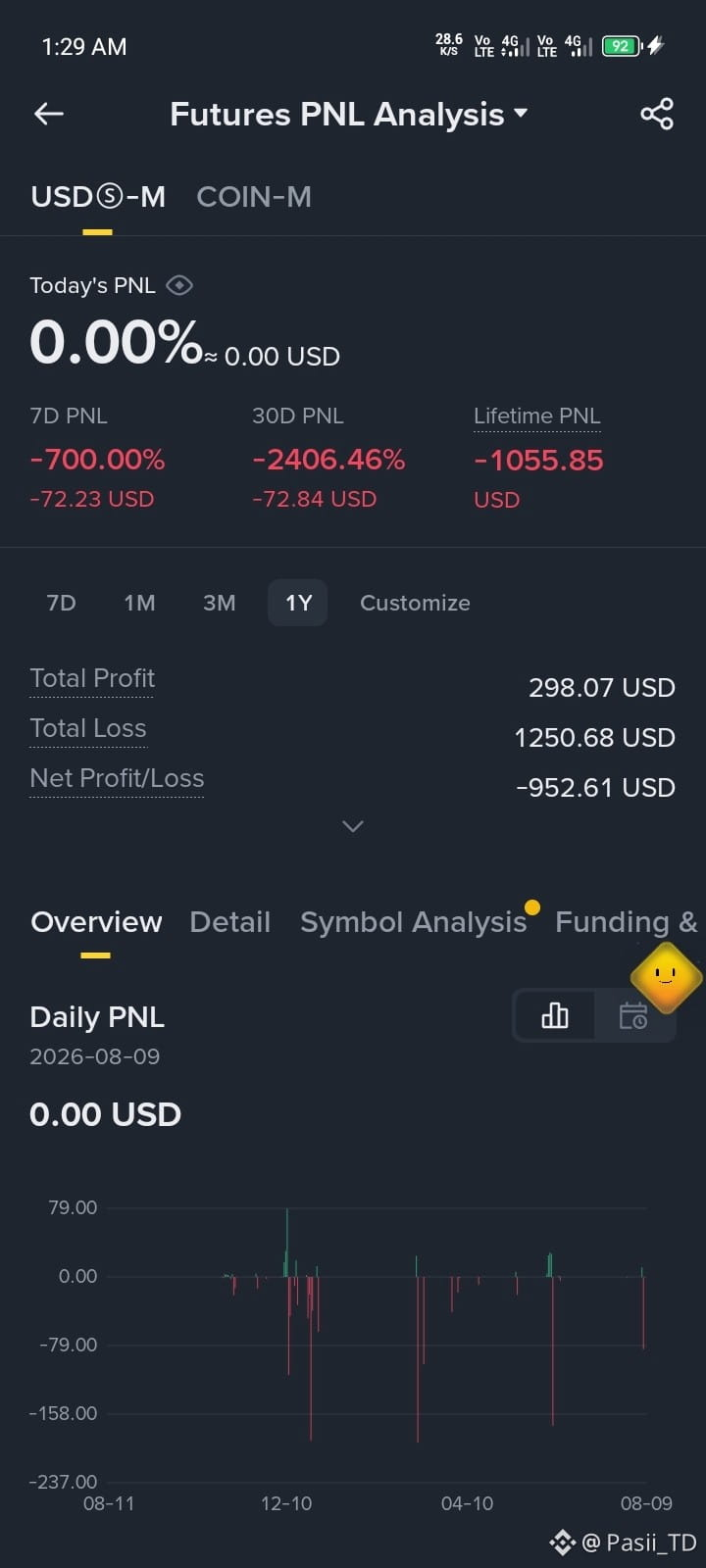Go back using the arrow icon
The image size is (706, 1568).
click(x=49, y=114)
